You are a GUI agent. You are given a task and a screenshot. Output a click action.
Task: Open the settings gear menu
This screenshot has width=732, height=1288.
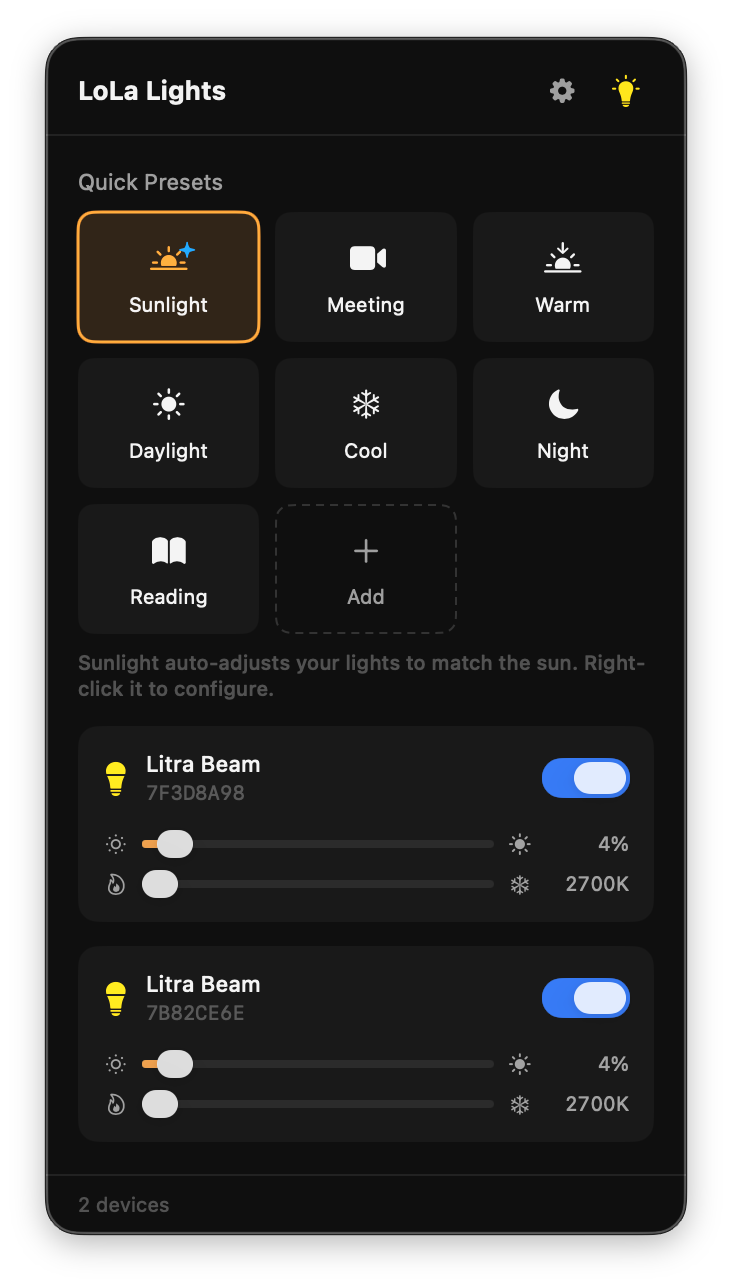(561, 91)
